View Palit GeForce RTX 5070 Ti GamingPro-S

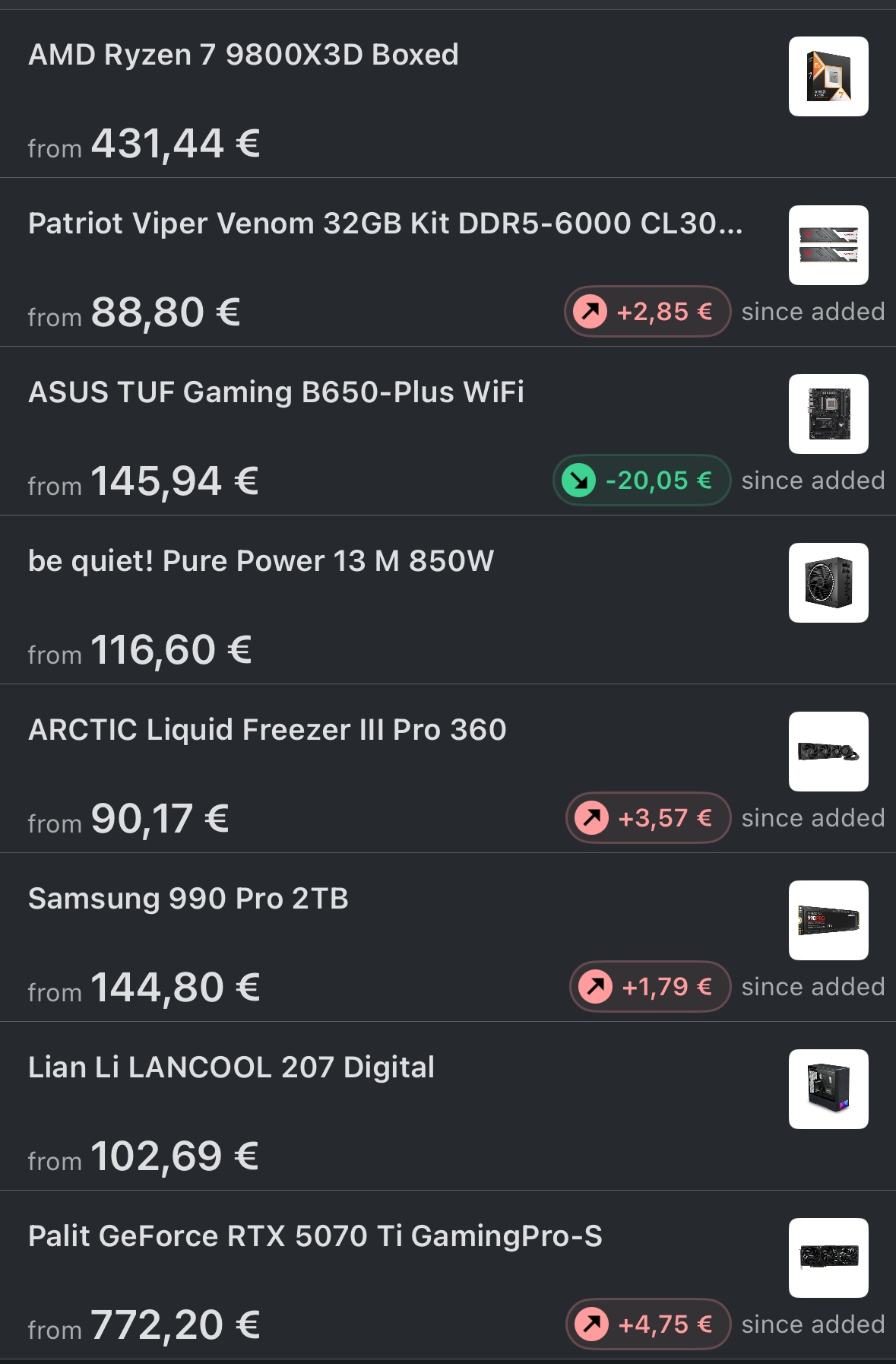pos(315,1237)
